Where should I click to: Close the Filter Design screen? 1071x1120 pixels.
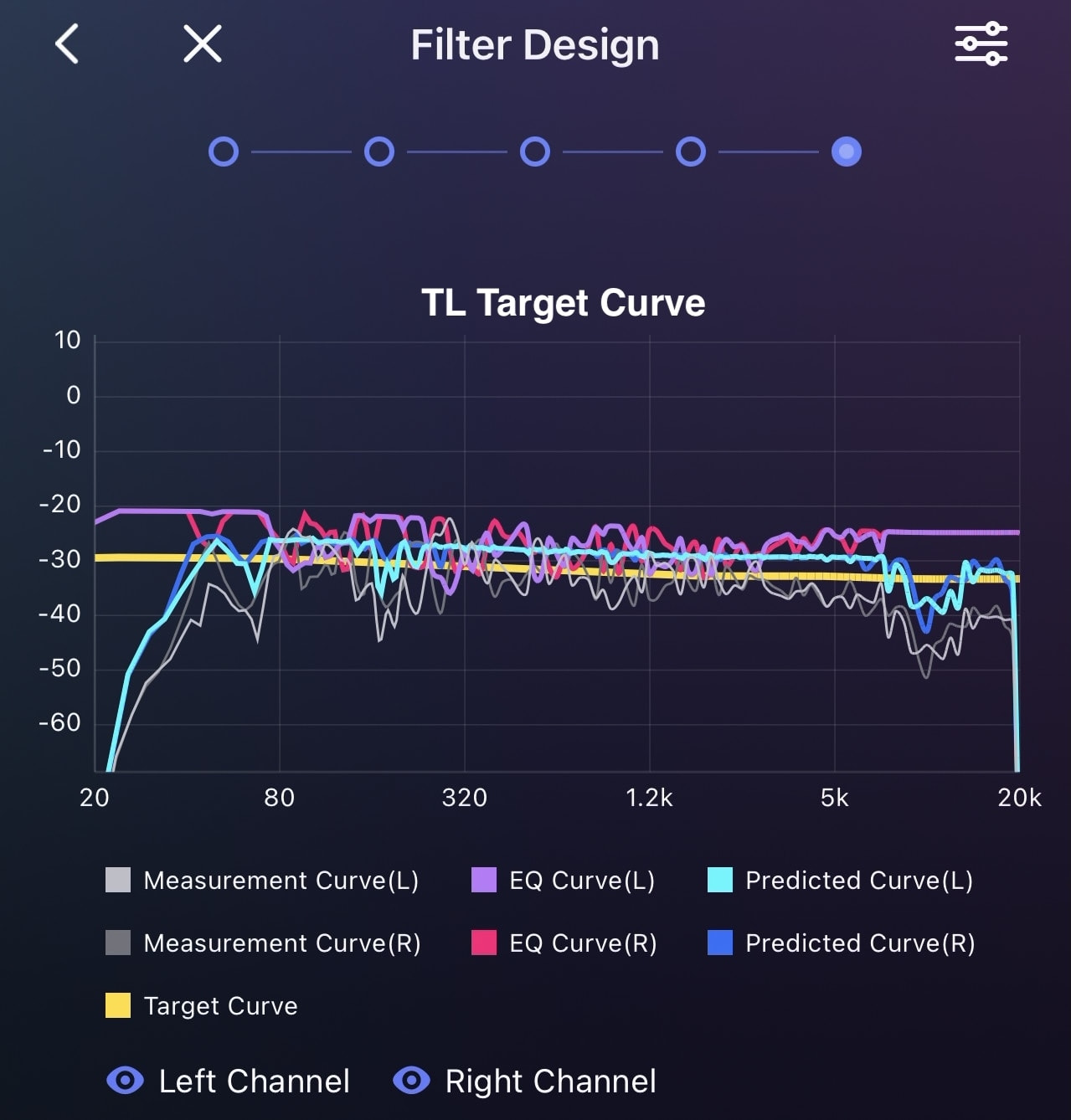tap(203, 44)
